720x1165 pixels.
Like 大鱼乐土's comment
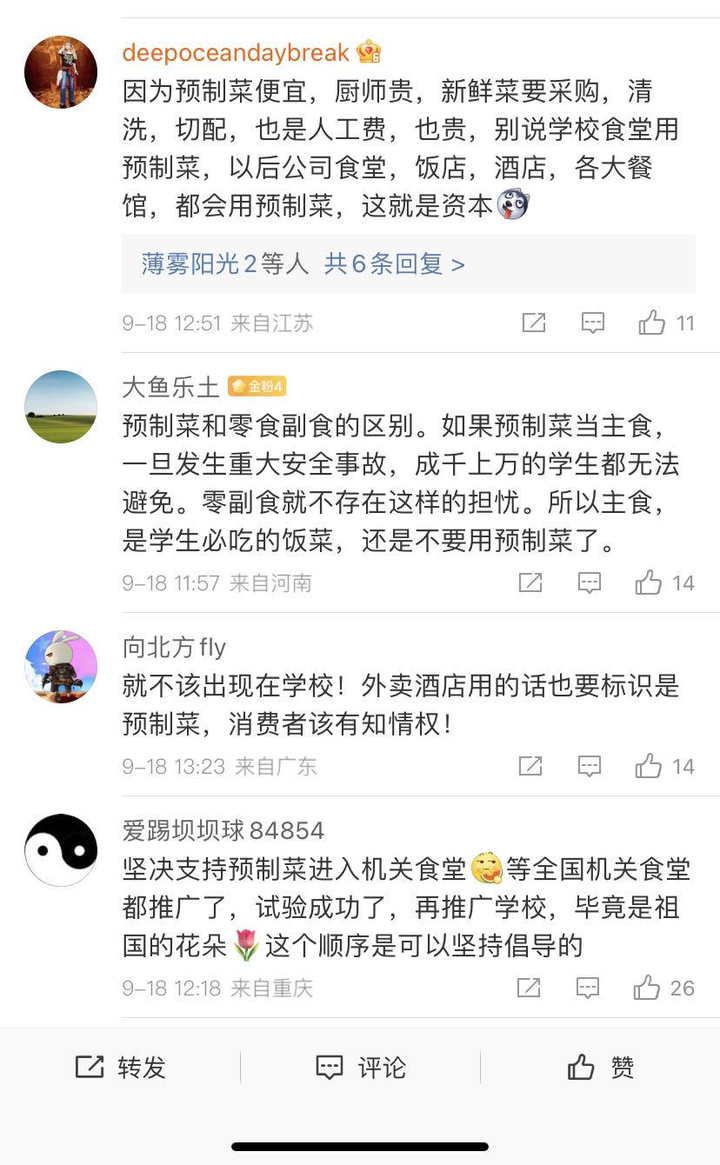point(649,582)
